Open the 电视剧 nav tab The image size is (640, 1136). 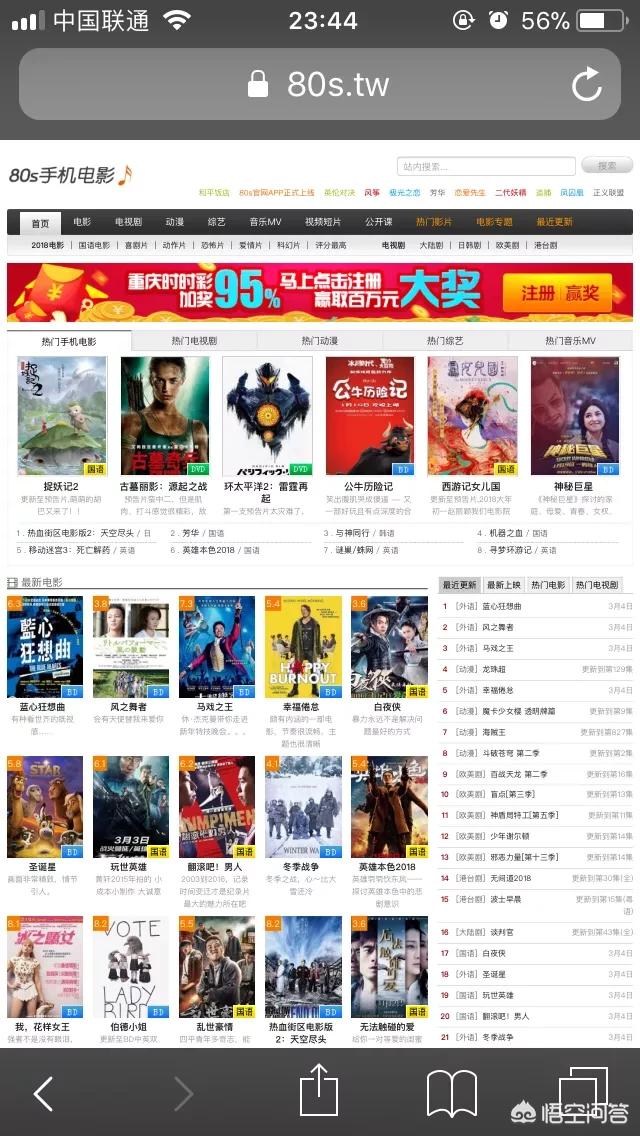point(128,222)
